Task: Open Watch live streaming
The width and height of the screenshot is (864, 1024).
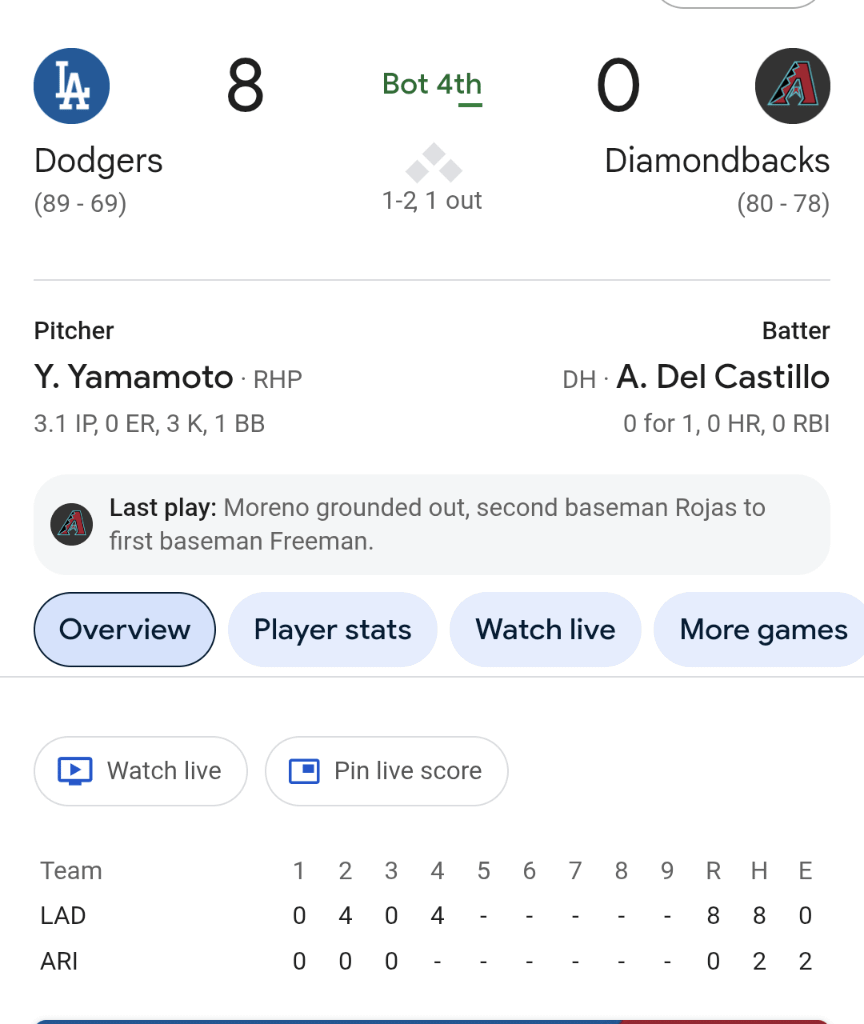Action: [545, 629]
